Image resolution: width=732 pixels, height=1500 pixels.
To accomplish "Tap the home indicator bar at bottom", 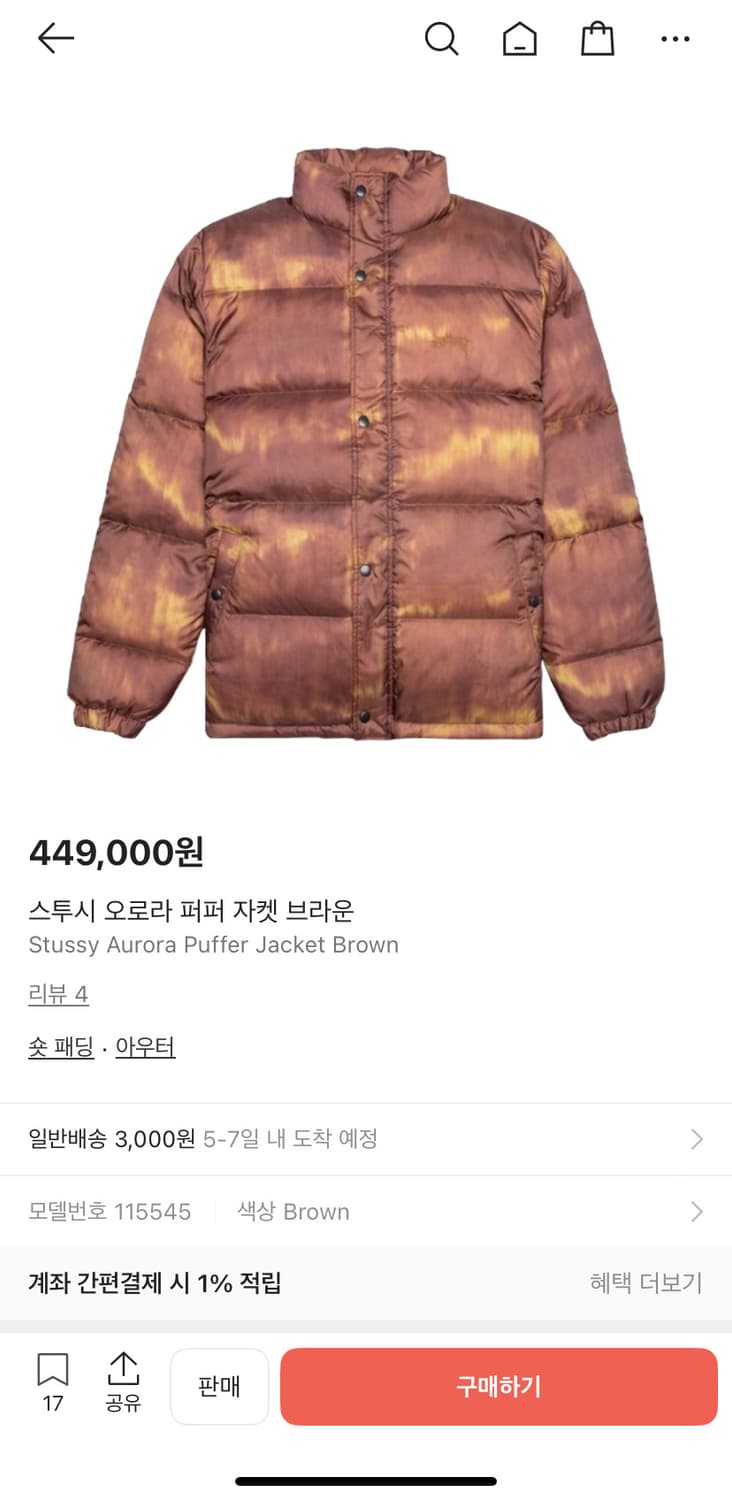I will pyautogui.click(x=366, y=1478).
